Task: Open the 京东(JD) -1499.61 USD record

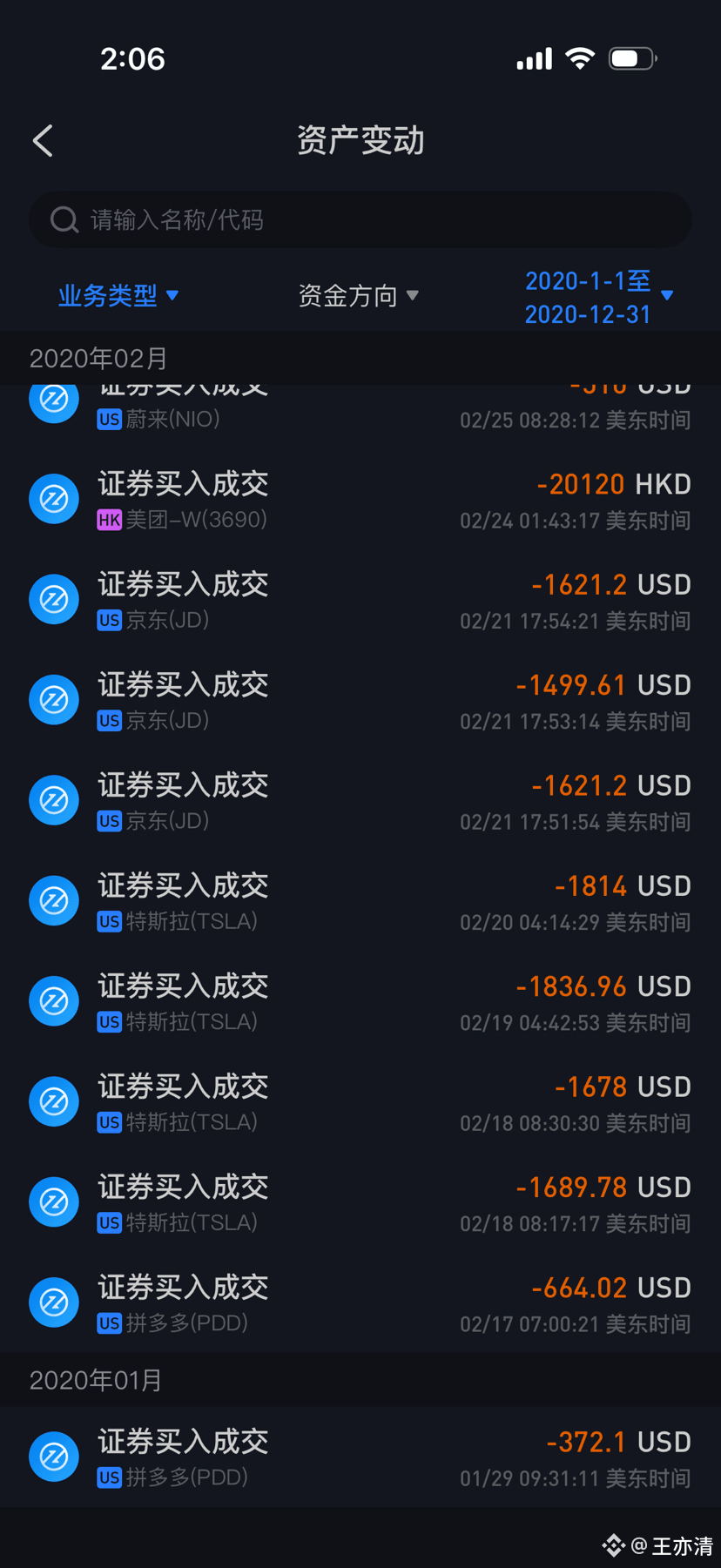Action: click(x=360, y=701)
